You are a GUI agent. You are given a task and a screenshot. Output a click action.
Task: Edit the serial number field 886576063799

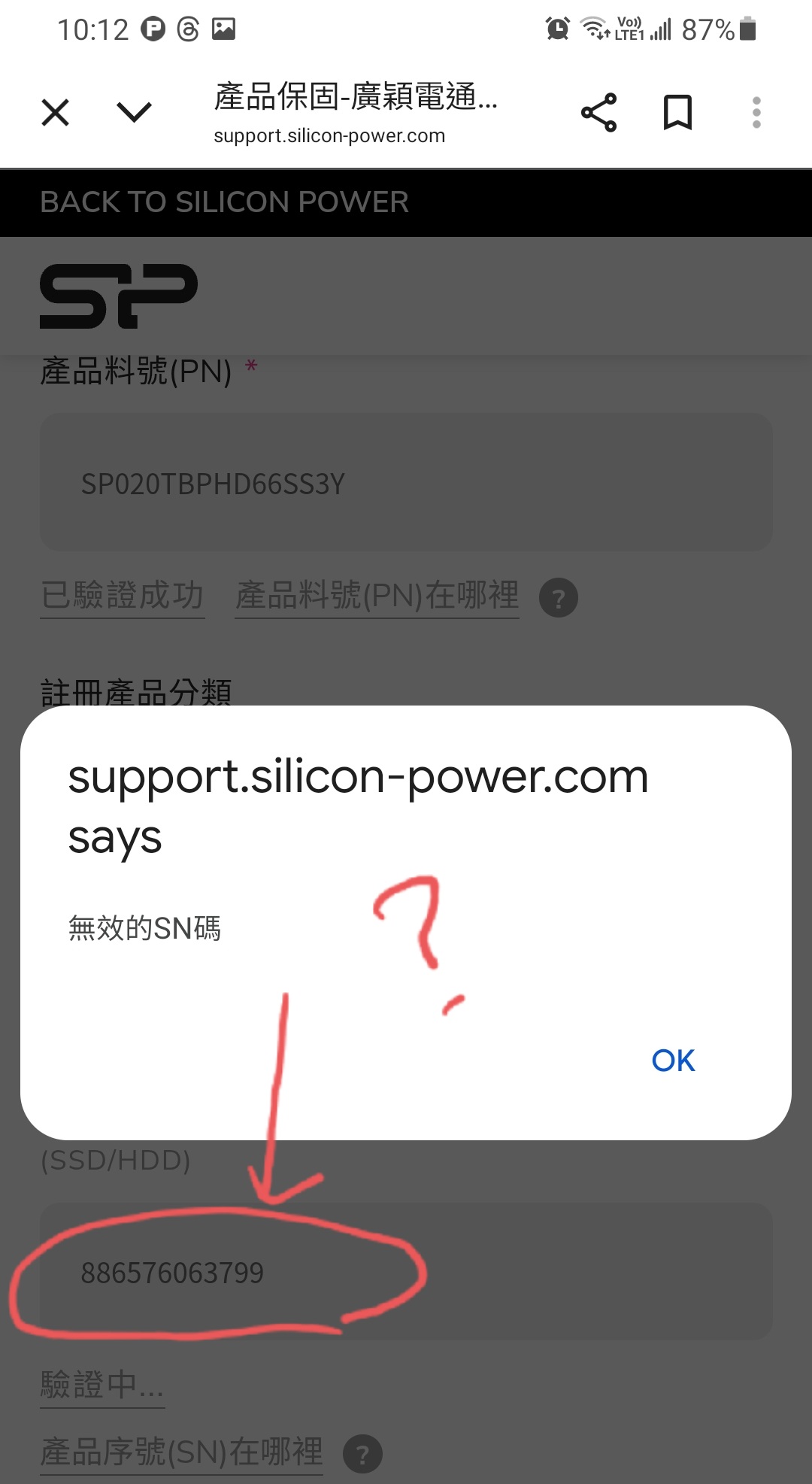pyautogui.click(x=406, y=1273)
